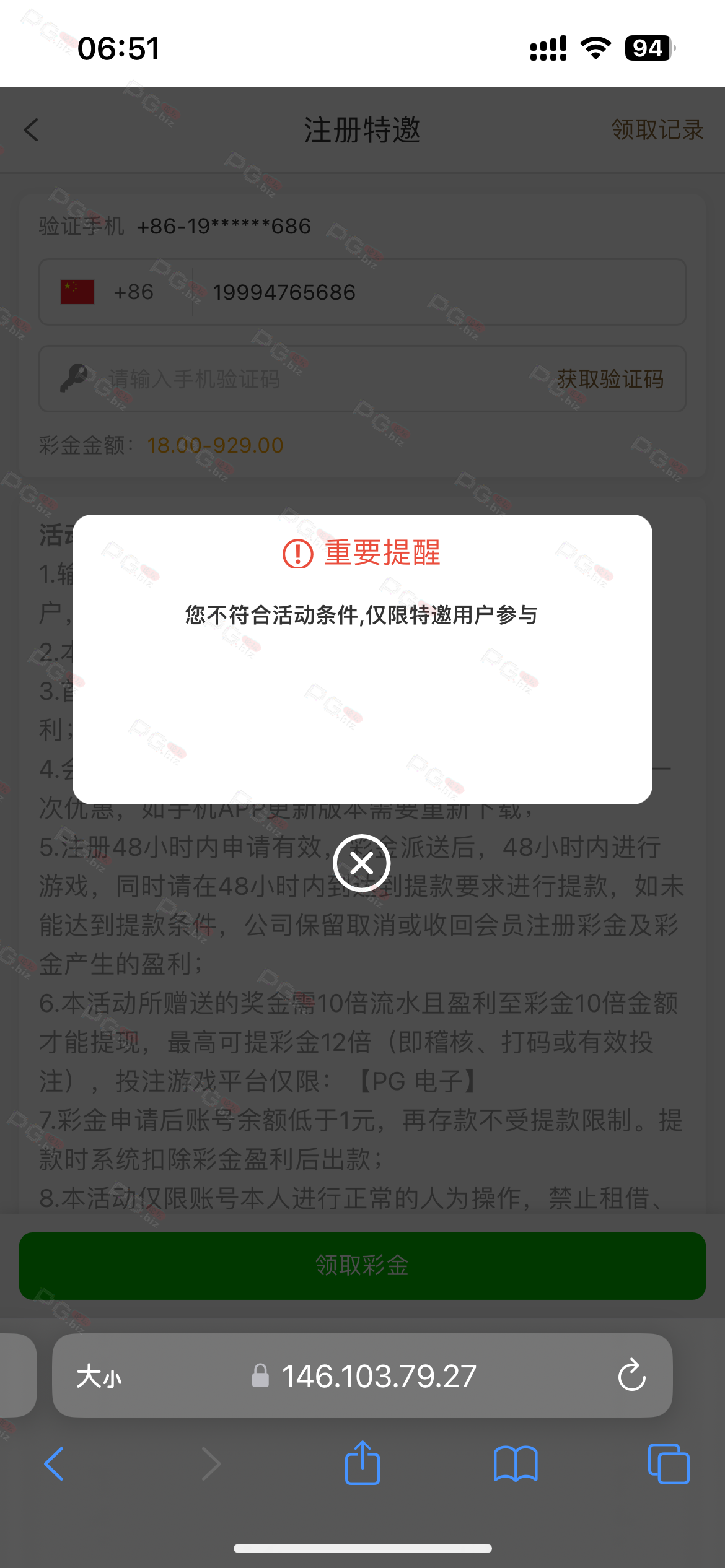This screenshot has height=1568, width=725.
Task: Dismiss the 重要提醒 dialog with X
Action: point(362,863)
